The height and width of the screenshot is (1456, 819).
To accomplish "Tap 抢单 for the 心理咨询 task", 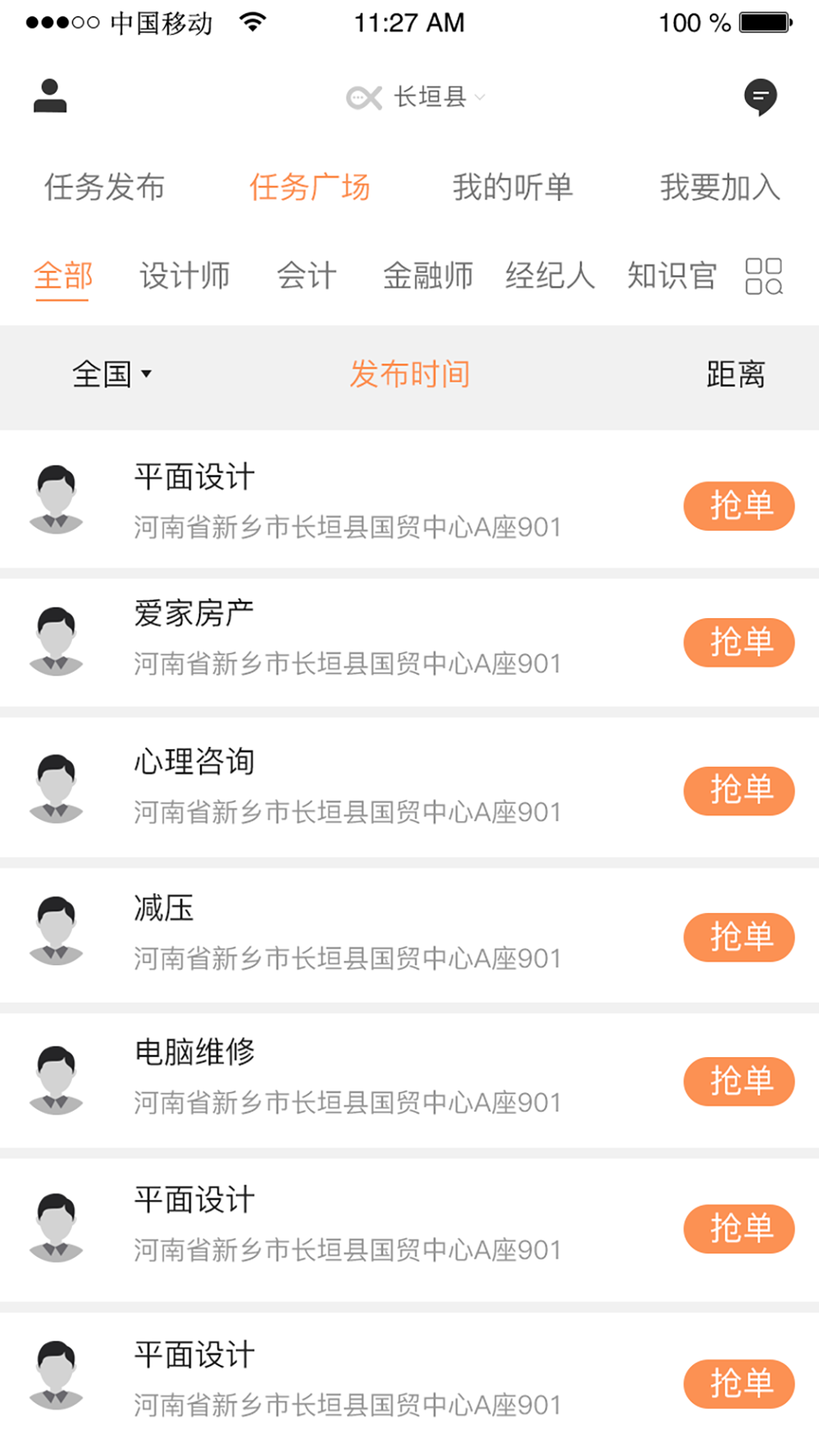I will [739, 791].
